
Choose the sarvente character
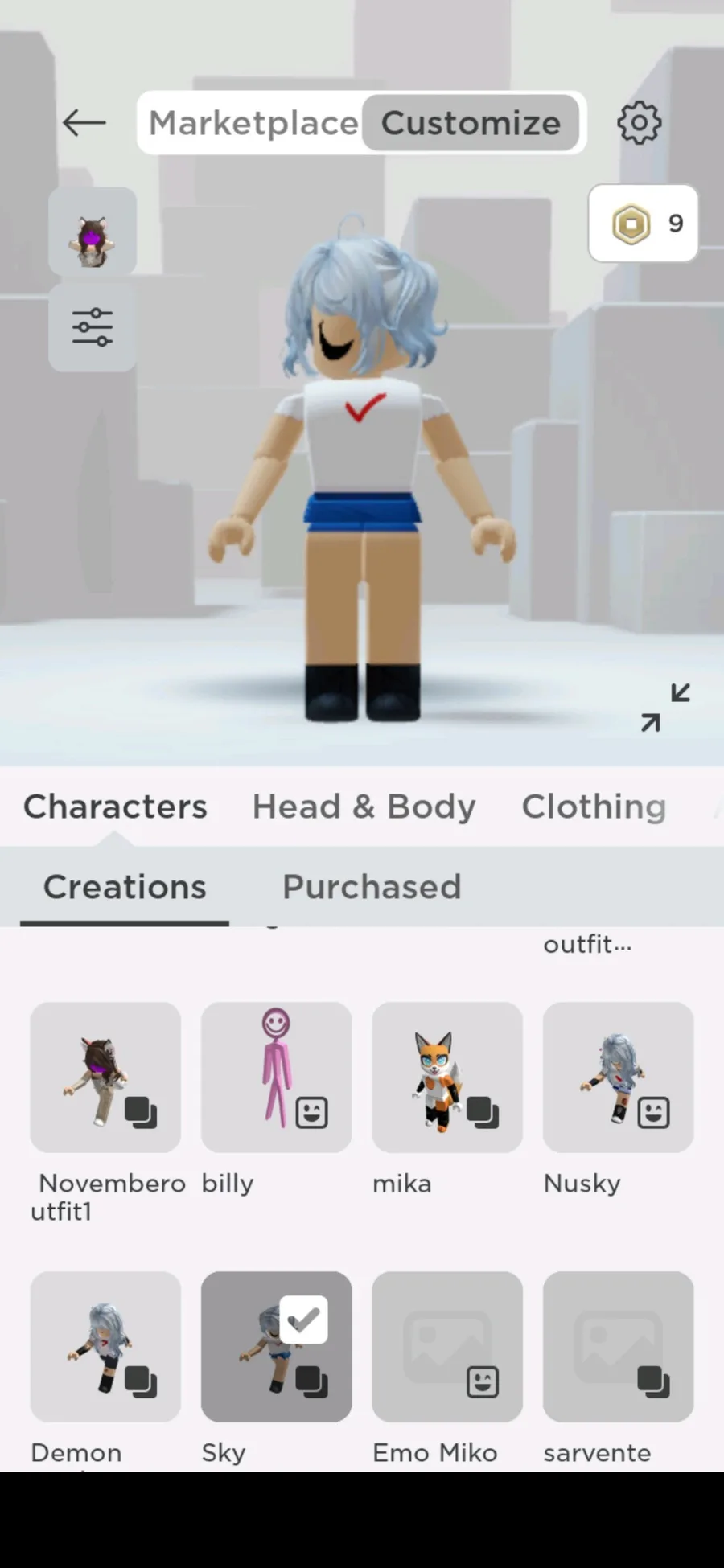(619, 1347)
